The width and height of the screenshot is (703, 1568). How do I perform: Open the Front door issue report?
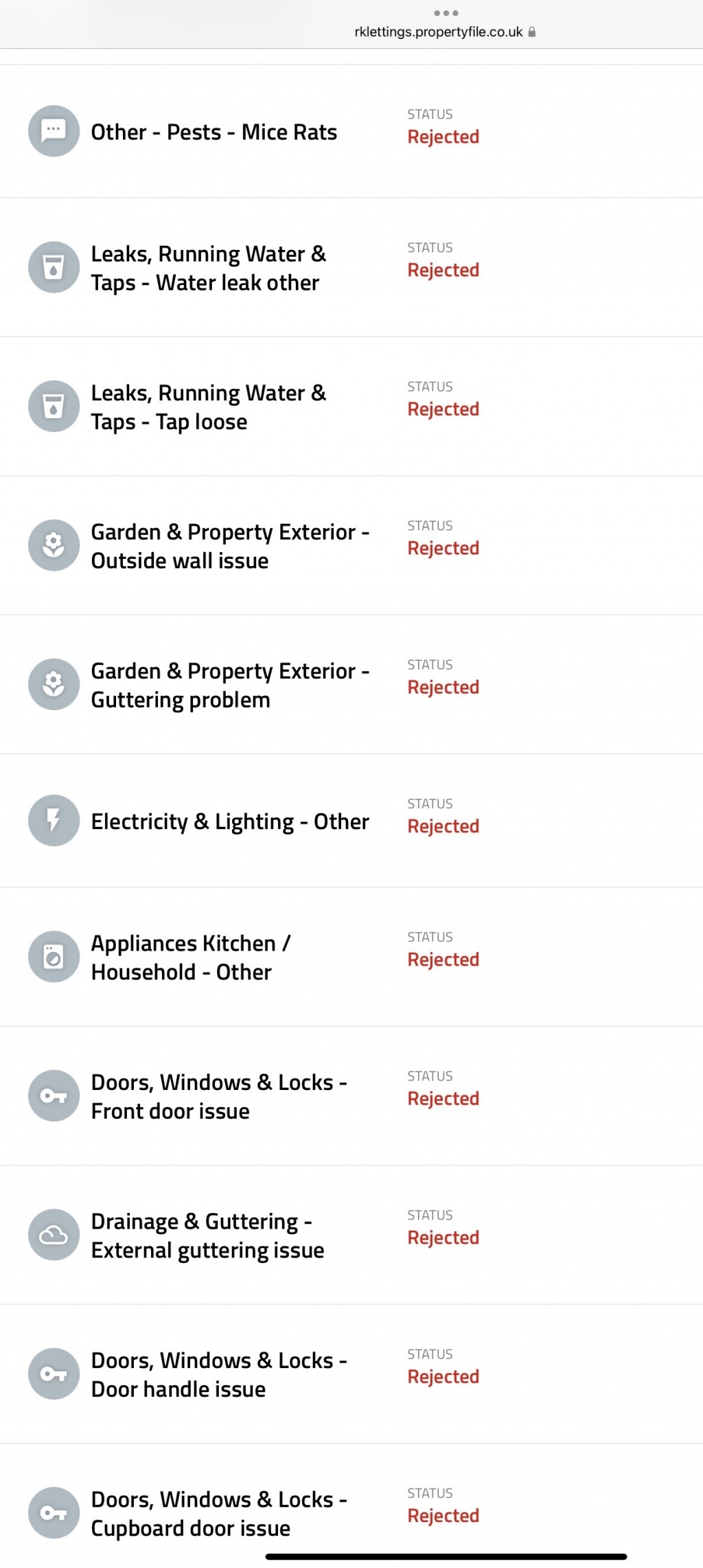click(218, 1097)
